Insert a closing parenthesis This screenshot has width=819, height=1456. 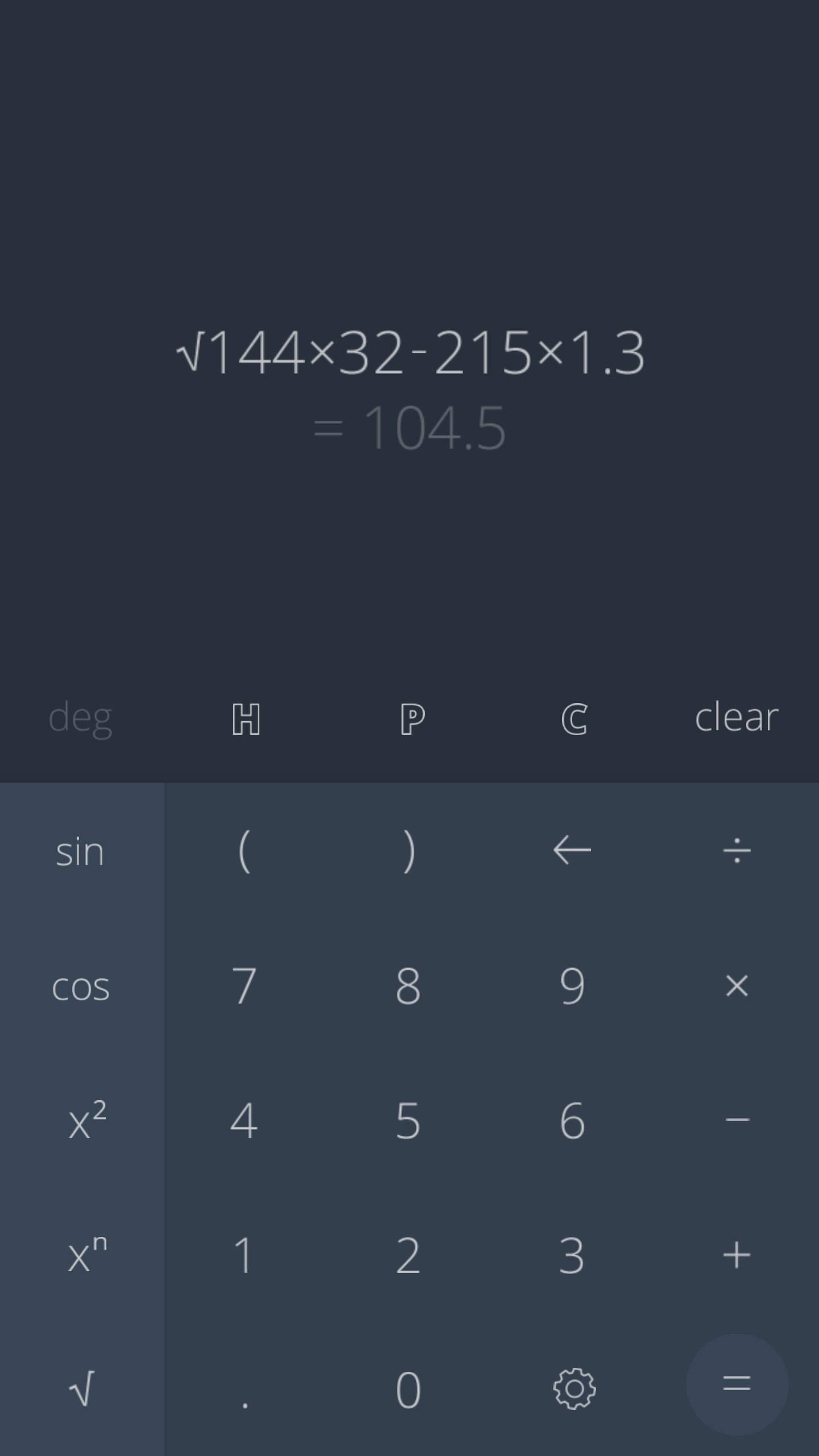click(408, 850)
